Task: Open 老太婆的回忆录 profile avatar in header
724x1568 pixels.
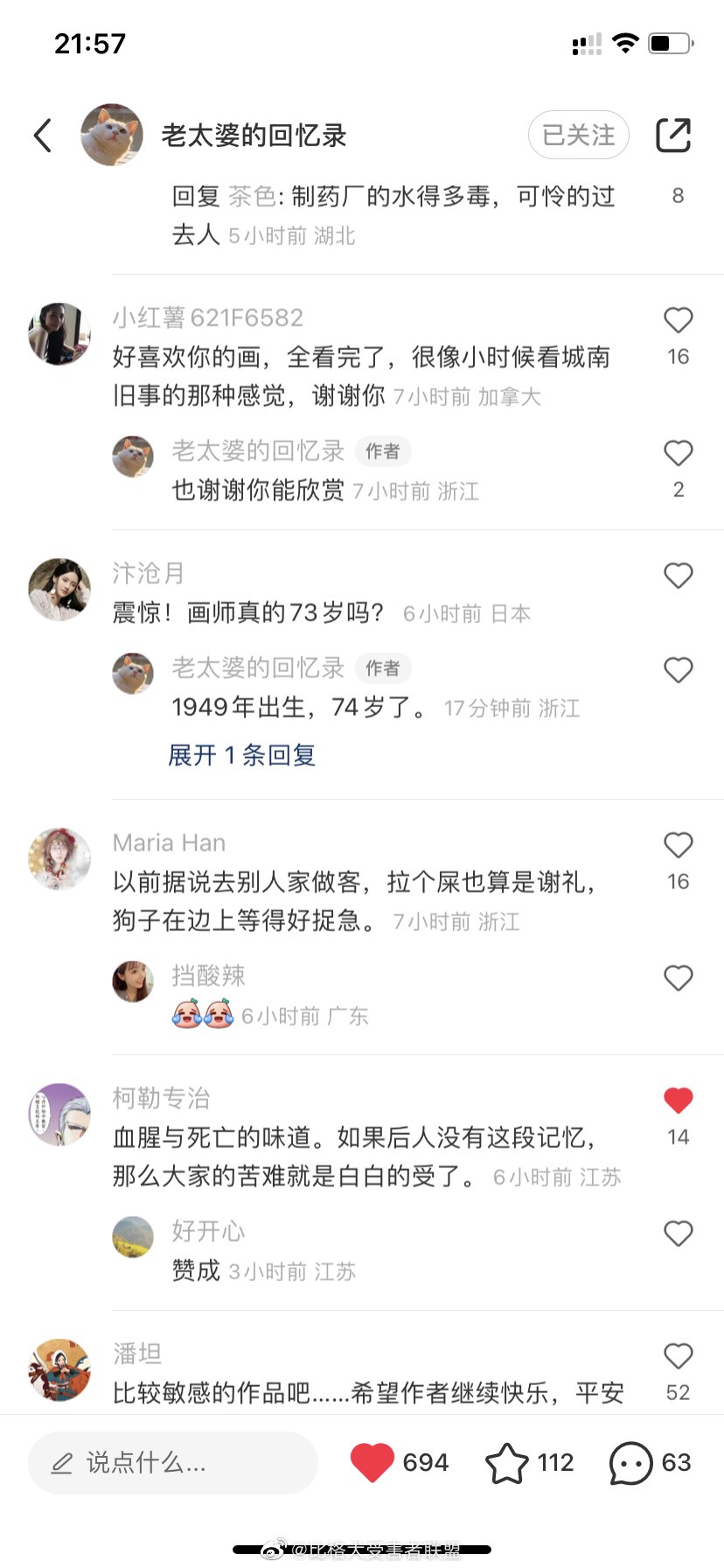Action: pyautogui.click(x=112, y=135)
